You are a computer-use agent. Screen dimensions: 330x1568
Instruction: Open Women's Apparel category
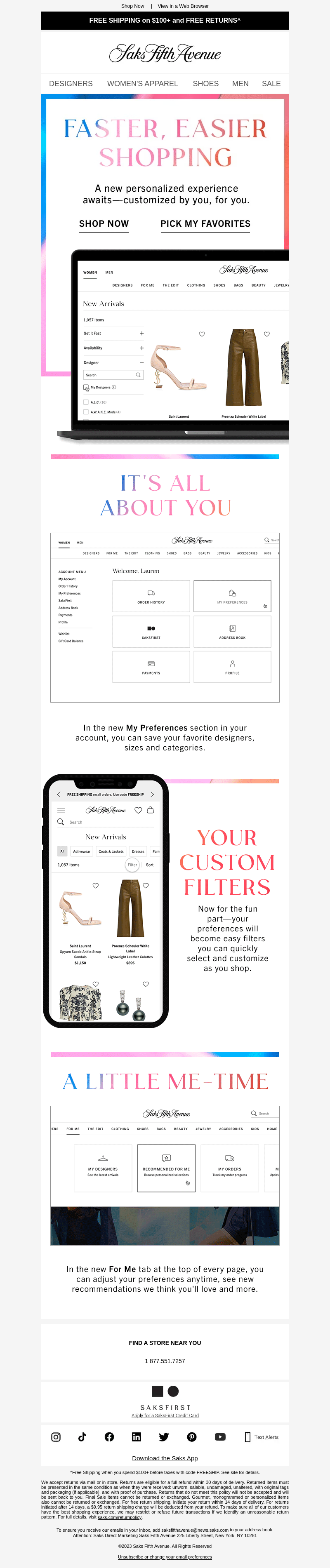tap(142, 84)
